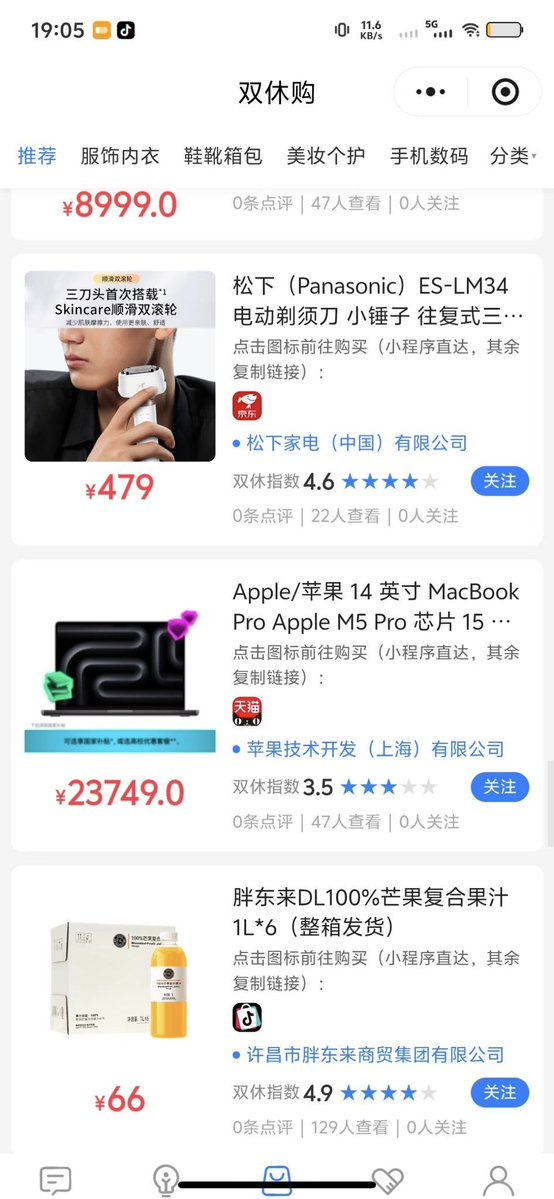Expand the 分类 dropdown
The image size is (554, 1199).
coord(513,156)
